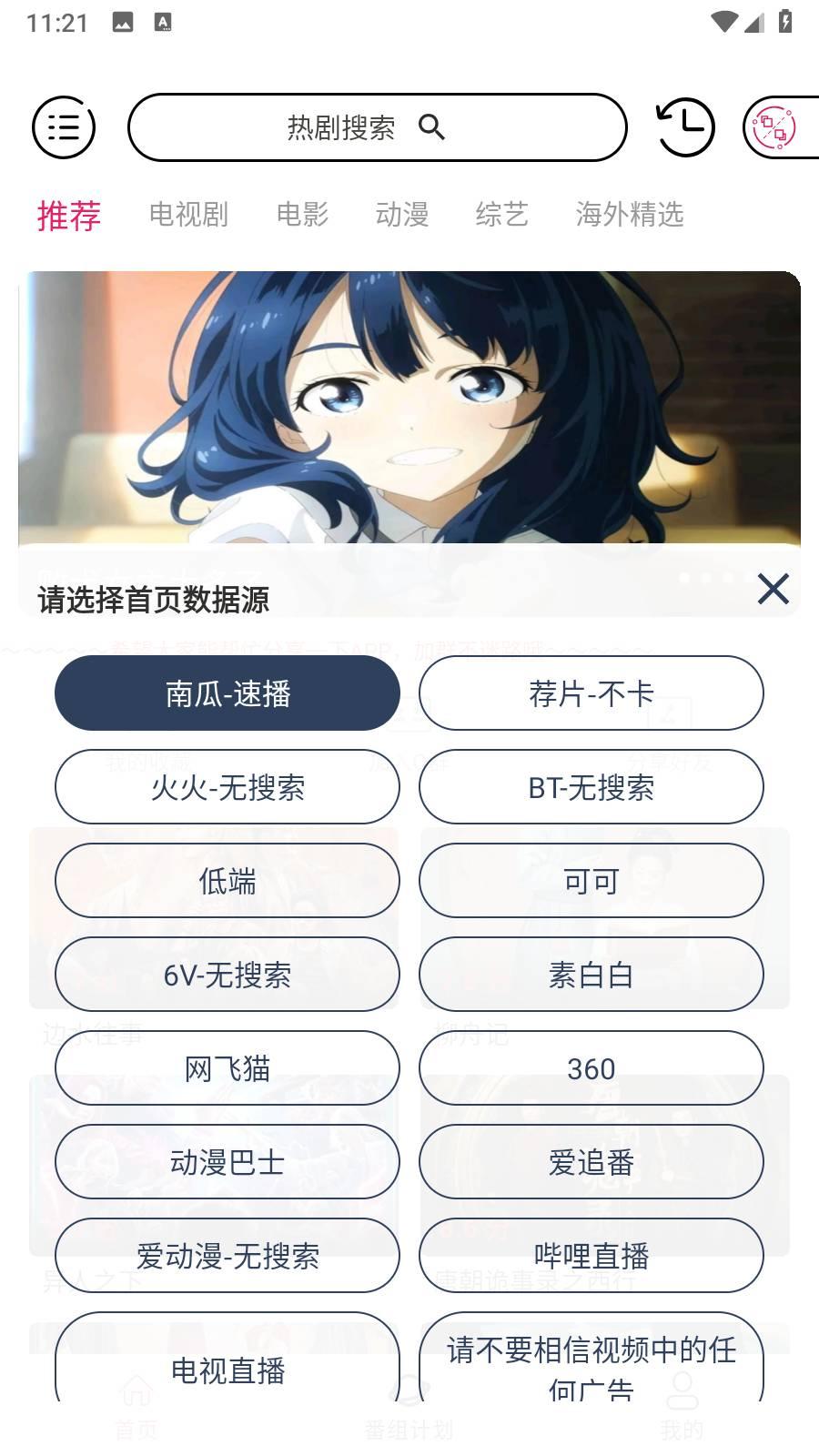Open 我的 profile icon in bottom nav
Image resolution: width=819 pixels, height=1456 pixels.
click(682, 1390)
